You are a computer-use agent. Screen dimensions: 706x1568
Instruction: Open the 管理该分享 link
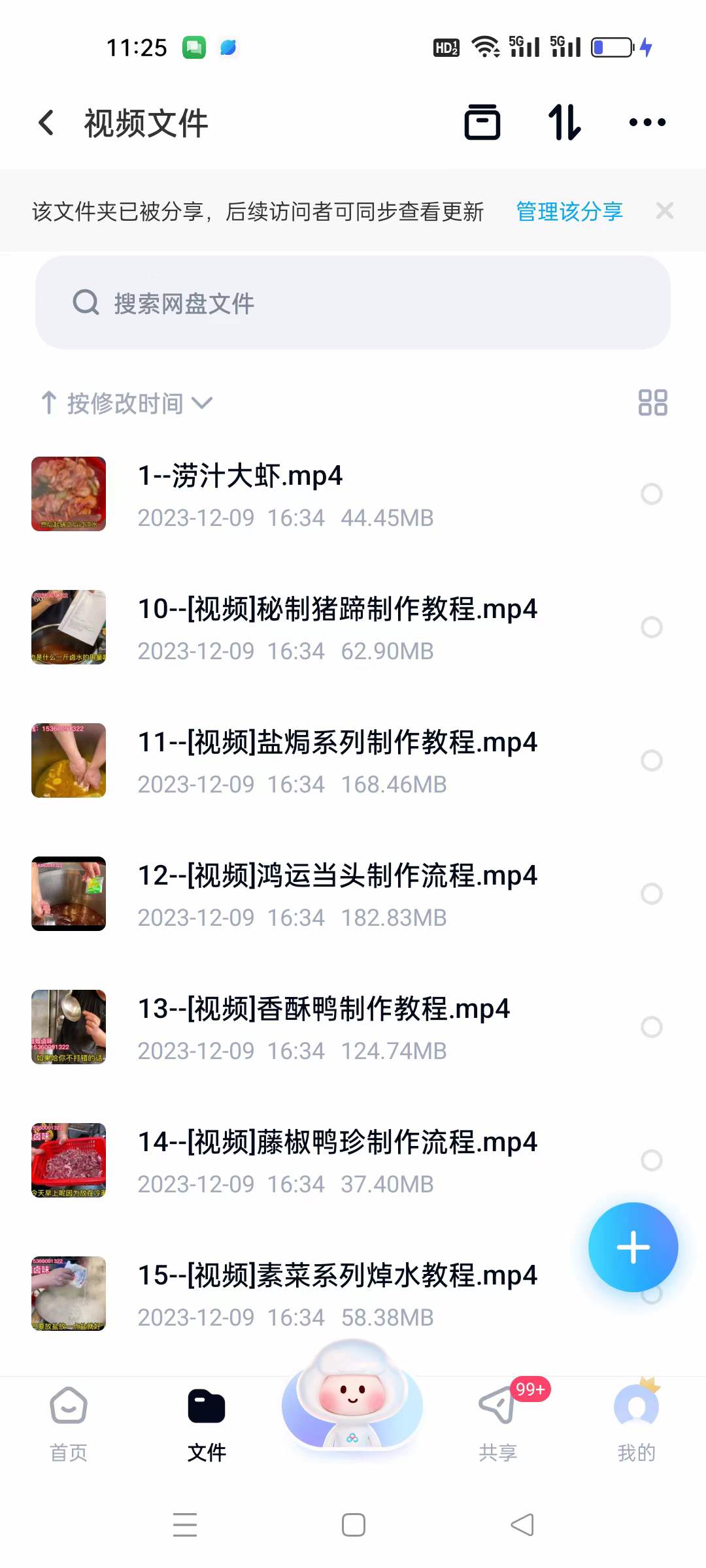click(x=568, y=210)
